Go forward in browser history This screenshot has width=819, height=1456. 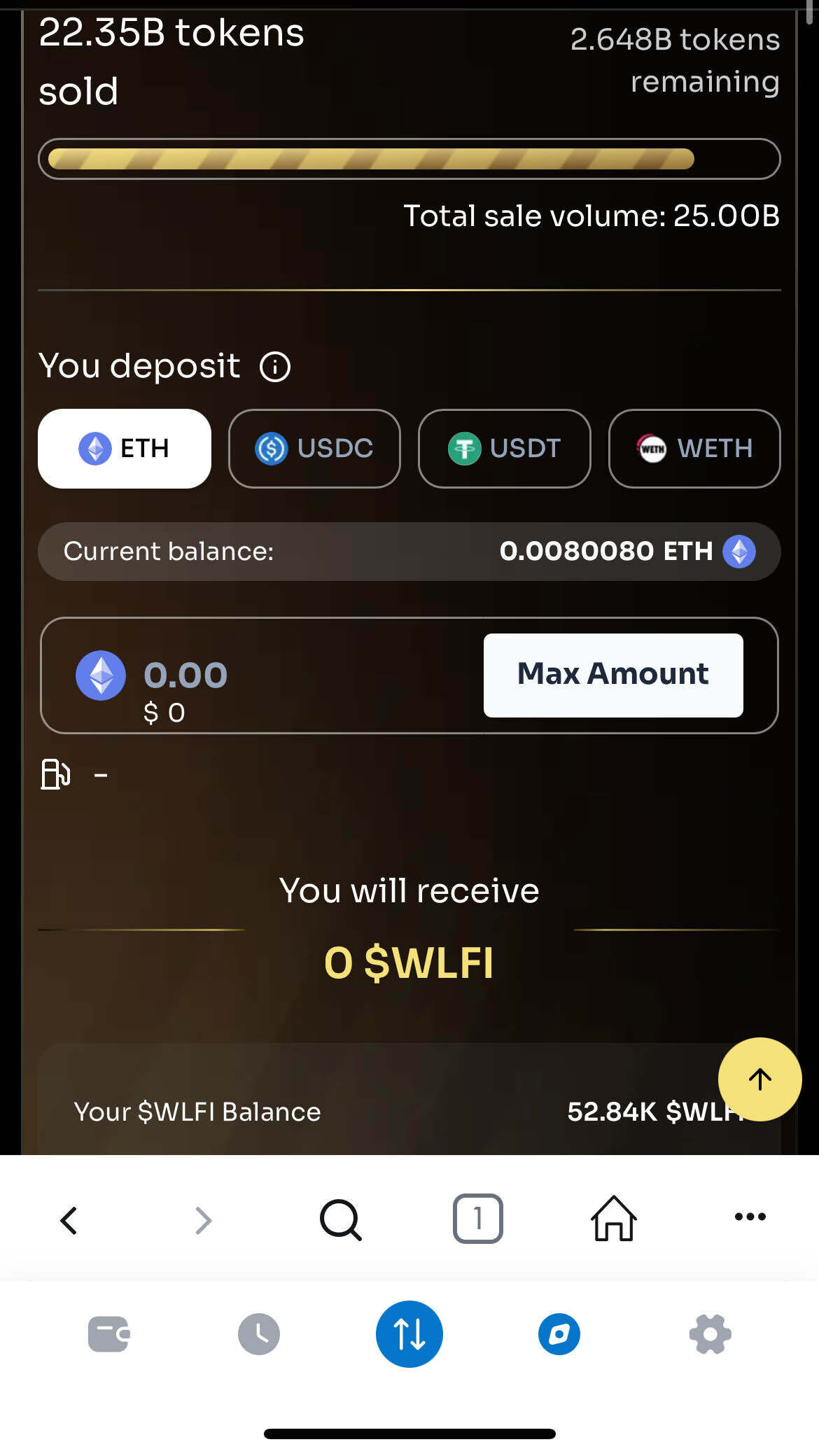[203, 1220]
